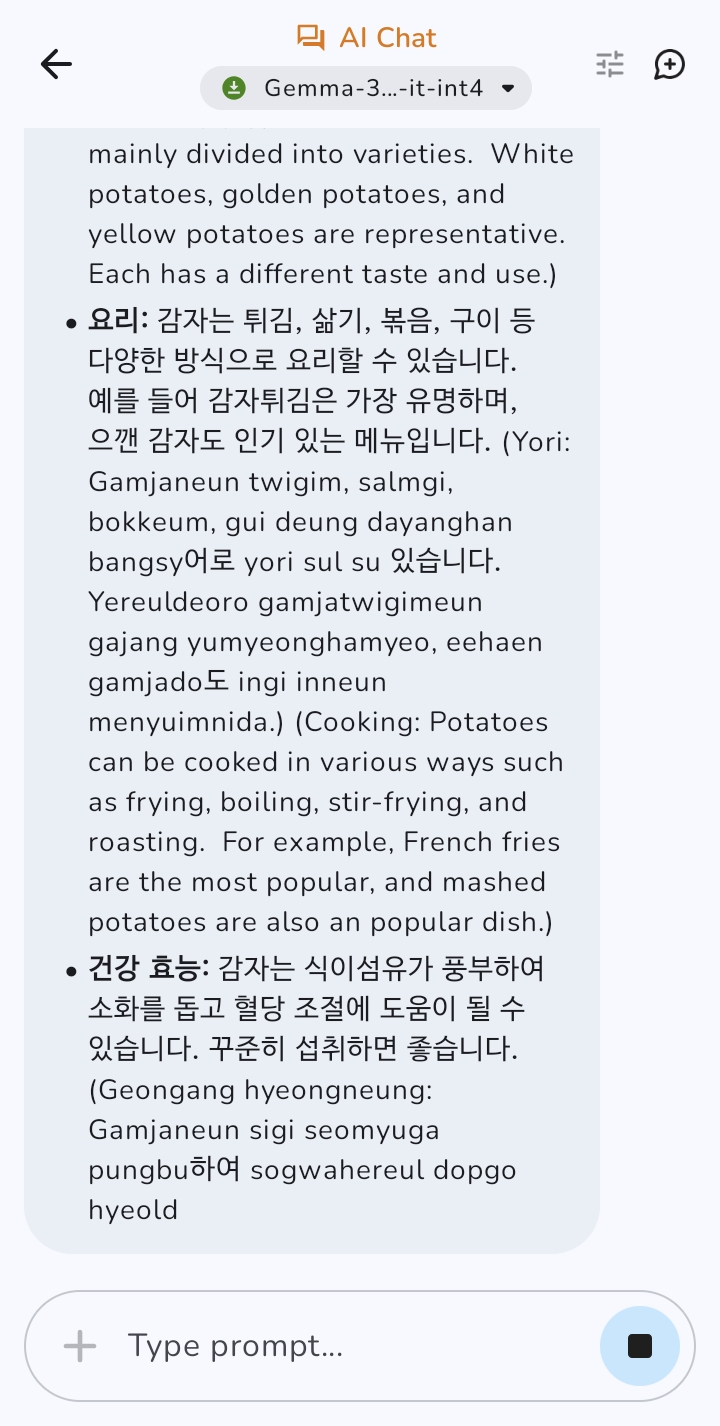
Task: Go back using the arrow icon
Action: click(56, 65)
